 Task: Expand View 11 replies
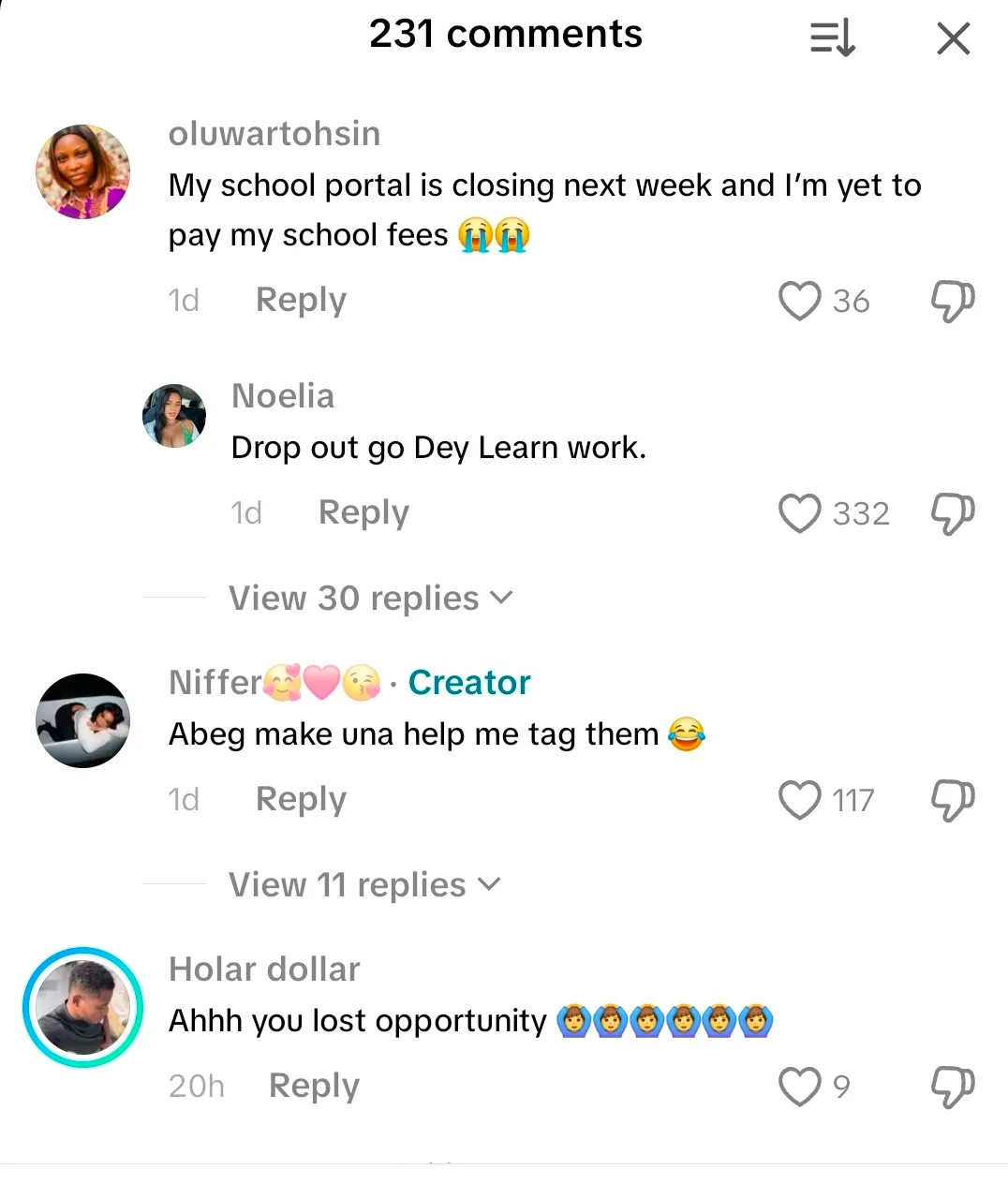[364, 884]
